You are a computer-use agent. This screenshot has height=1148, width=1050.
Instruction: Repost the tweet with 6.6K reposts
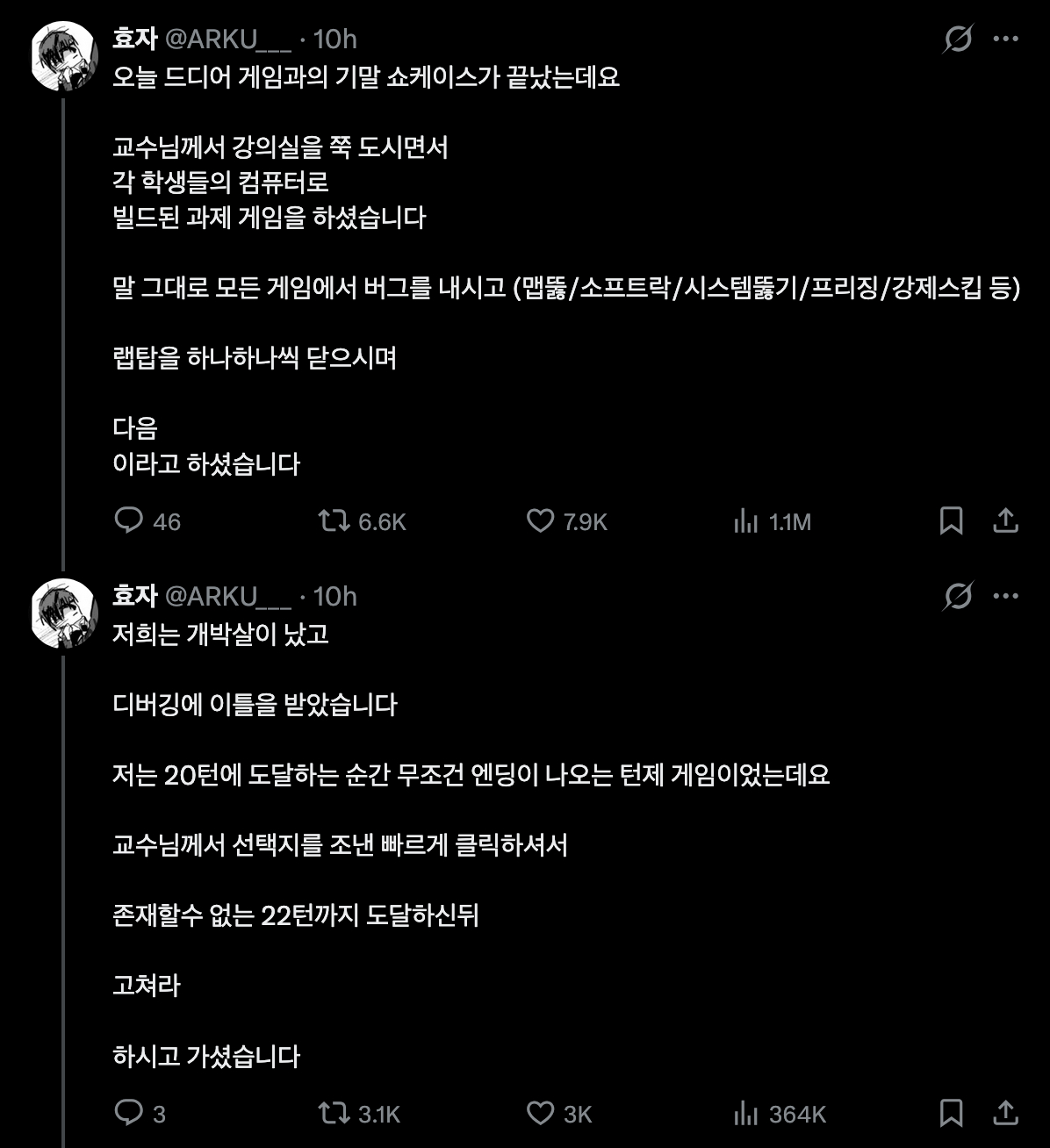click(334, 521)
